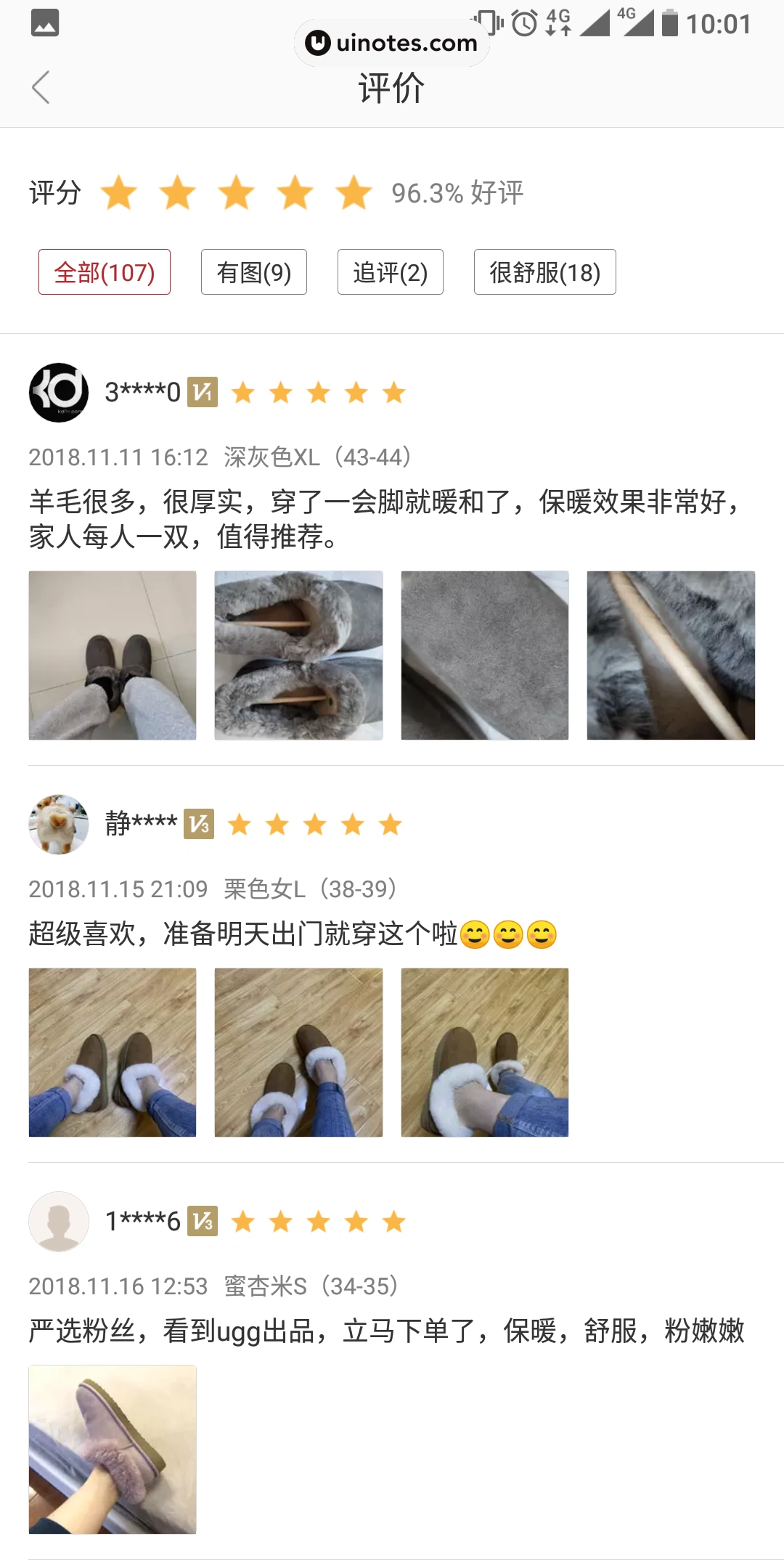Activate the 追评(2) follow-up filter
This screenshot has height=1568, width=784.
(x=390, y=271)
